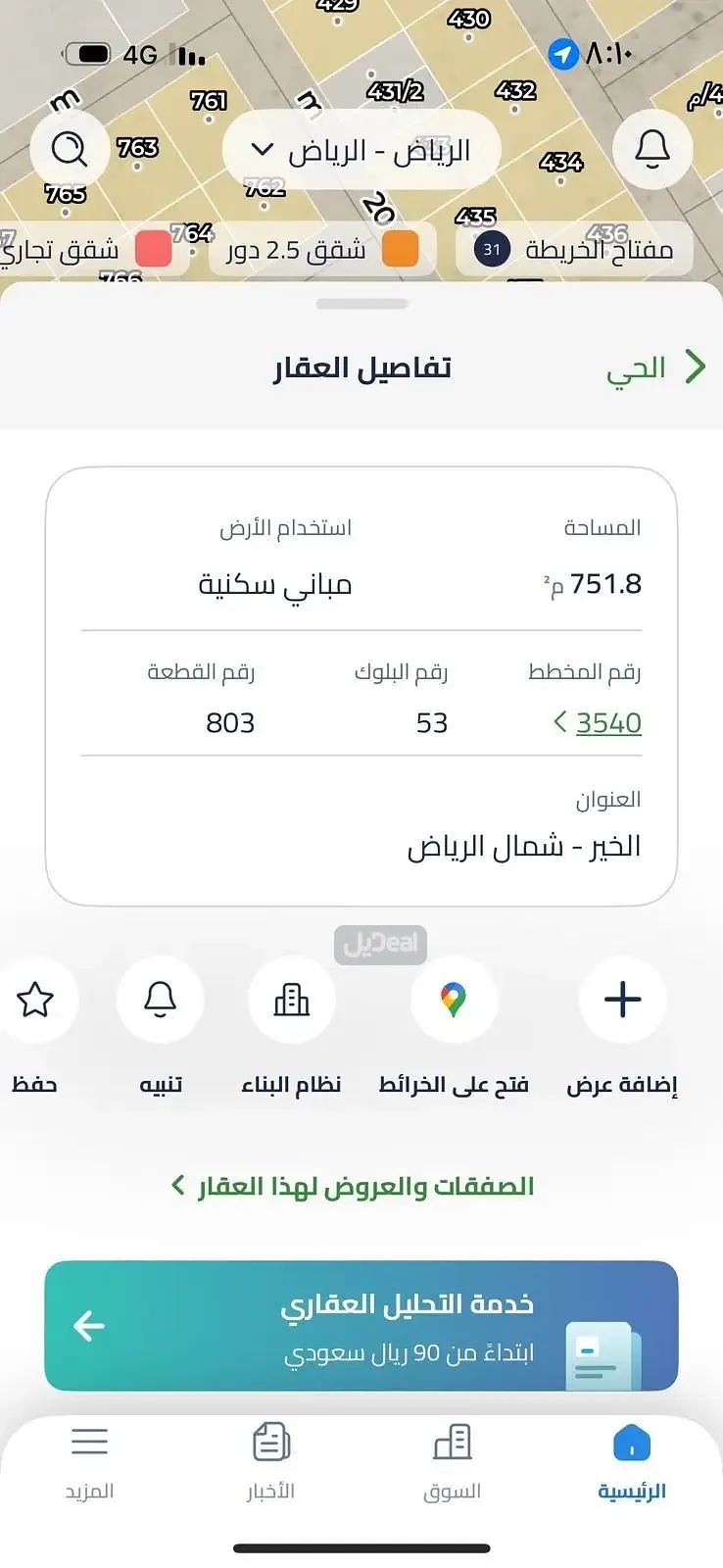Open property in Google Maps icon

click(455, 1000)
